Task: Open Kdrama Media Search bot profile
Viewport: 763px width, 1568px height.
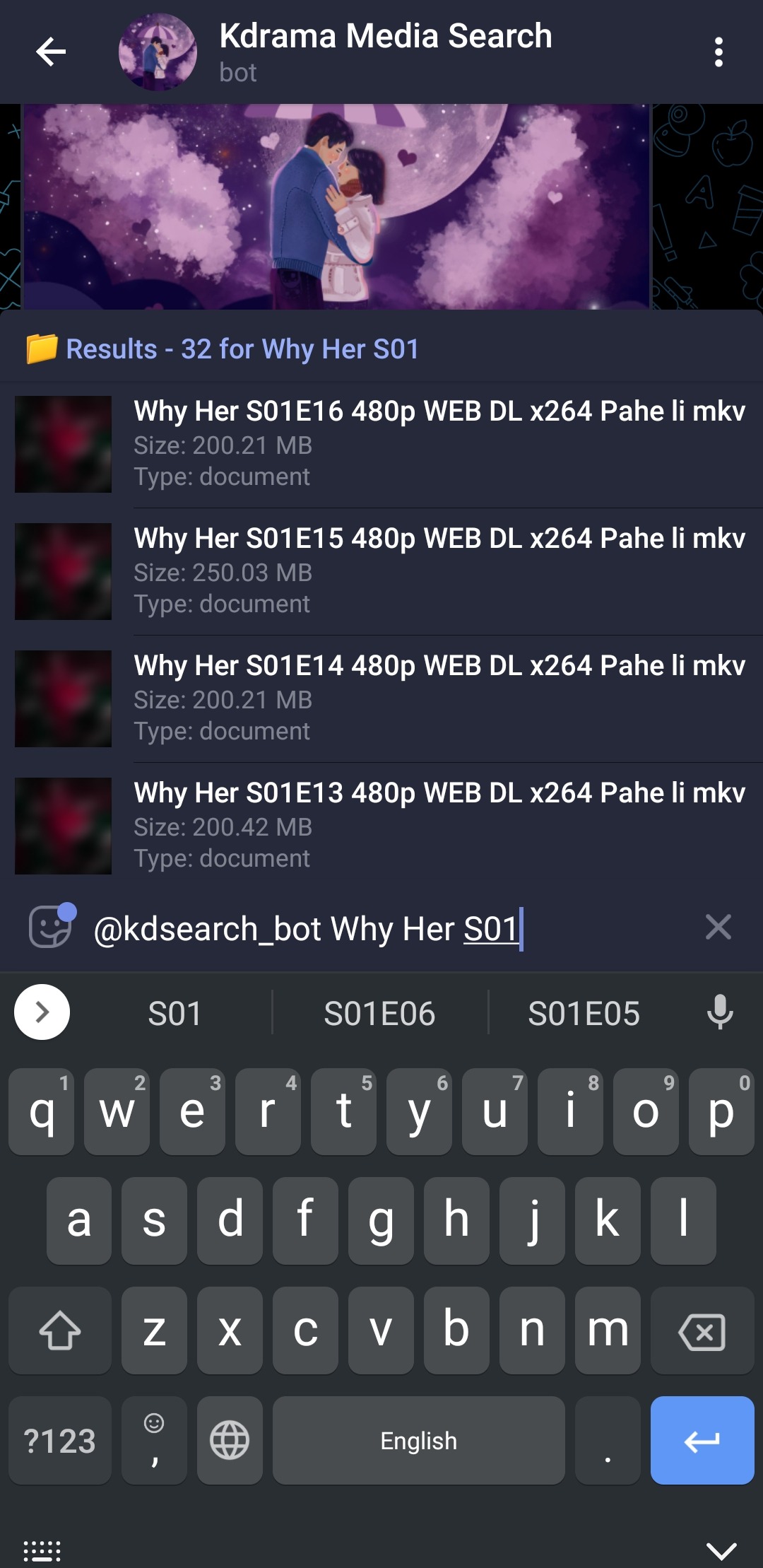Action: tap(385, 51)
